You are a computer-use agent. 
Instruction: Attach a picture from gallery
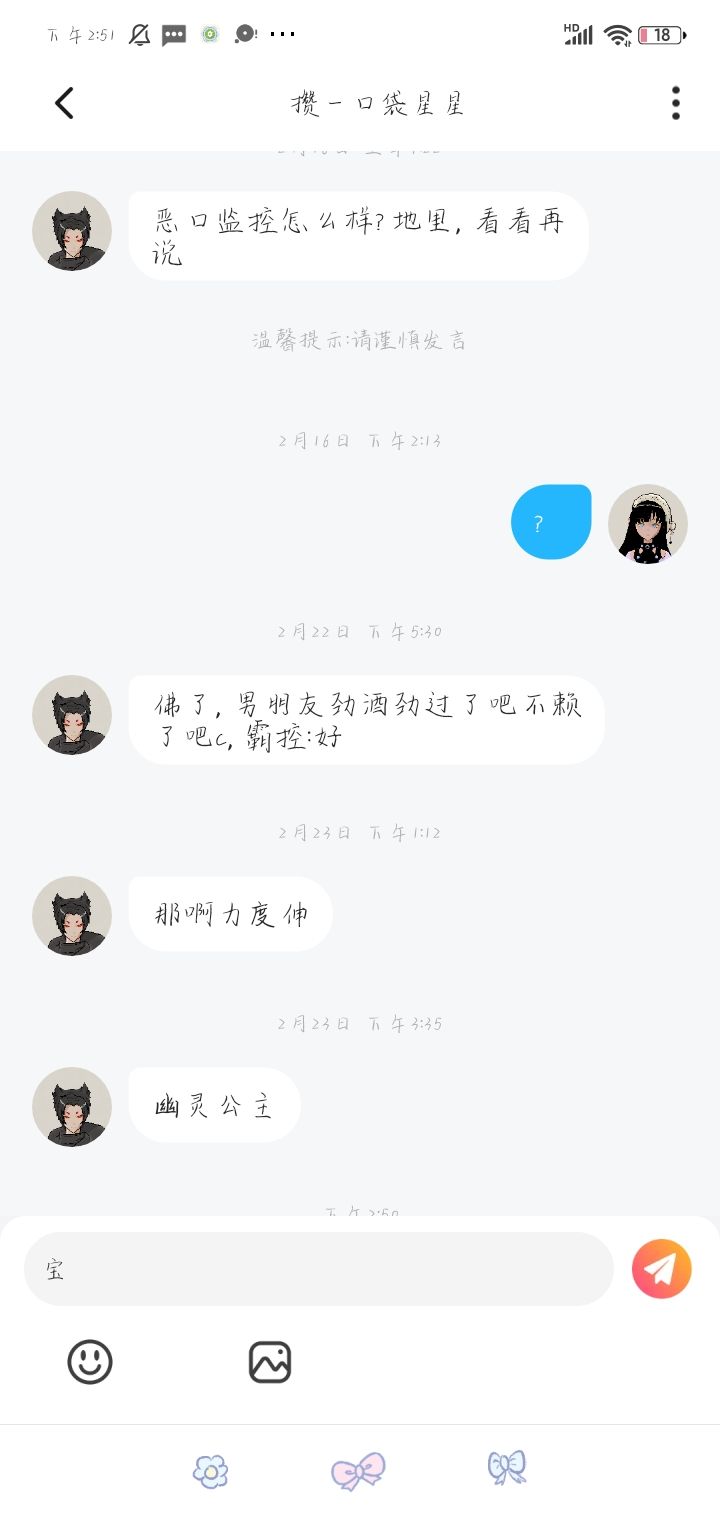[270, 1362]
